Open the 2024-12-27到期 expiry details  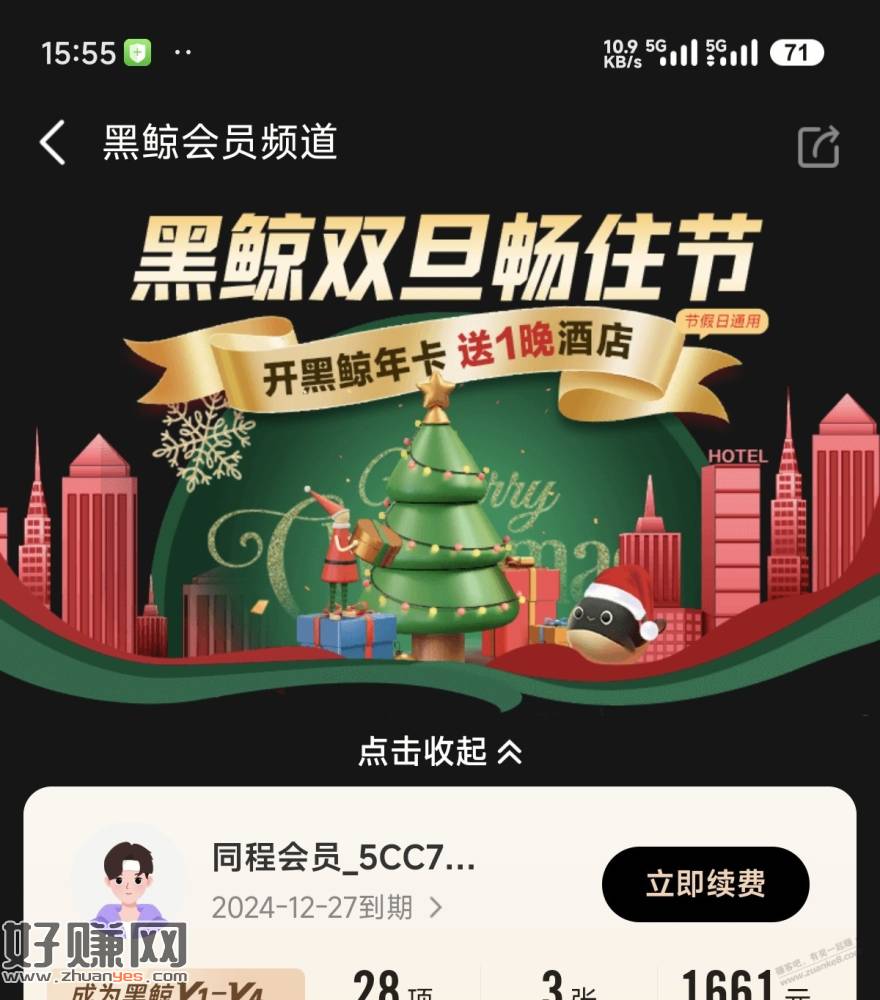(x=327, y=907)
